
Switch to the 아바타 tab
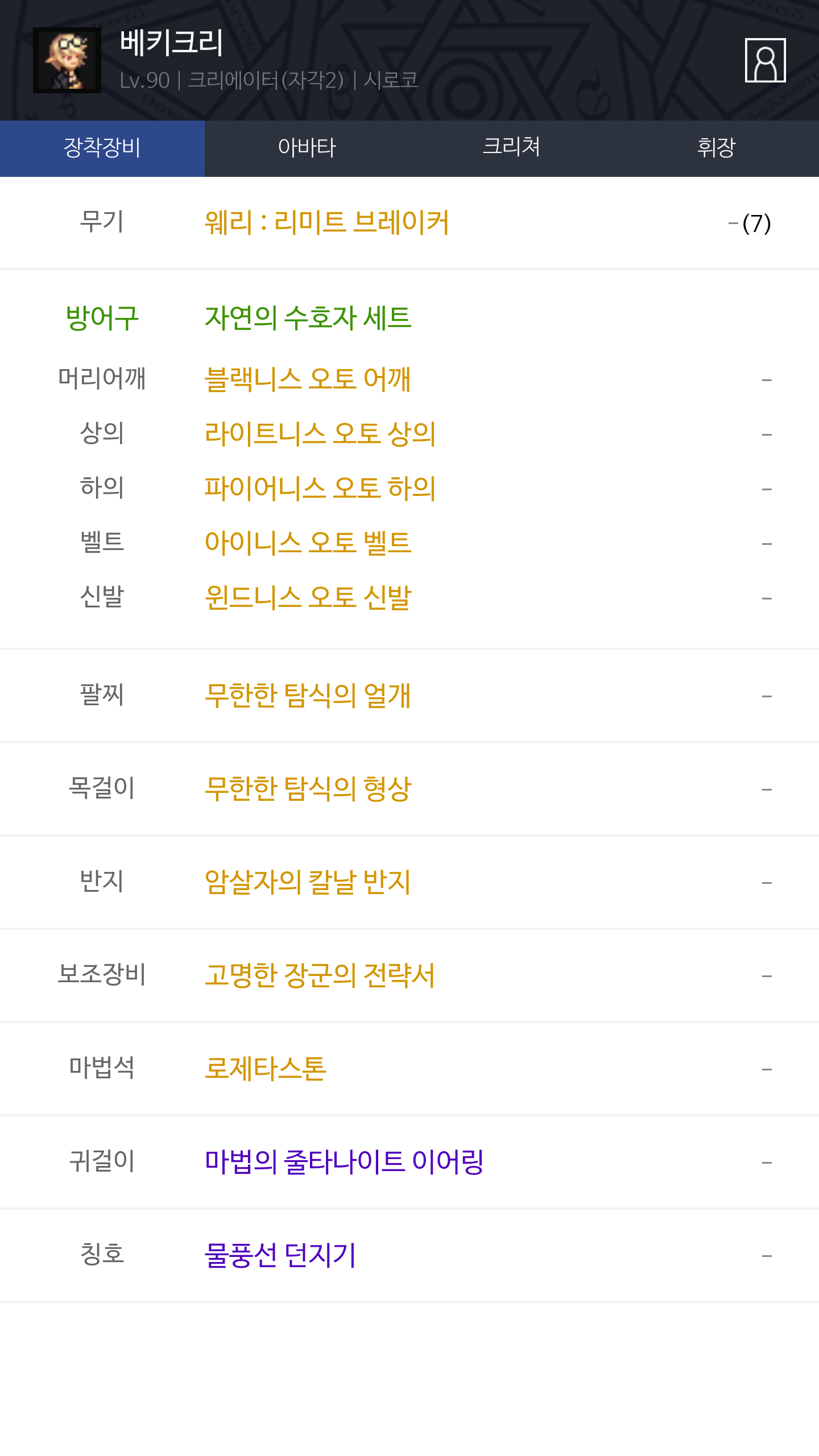click(x=307, y=148)
